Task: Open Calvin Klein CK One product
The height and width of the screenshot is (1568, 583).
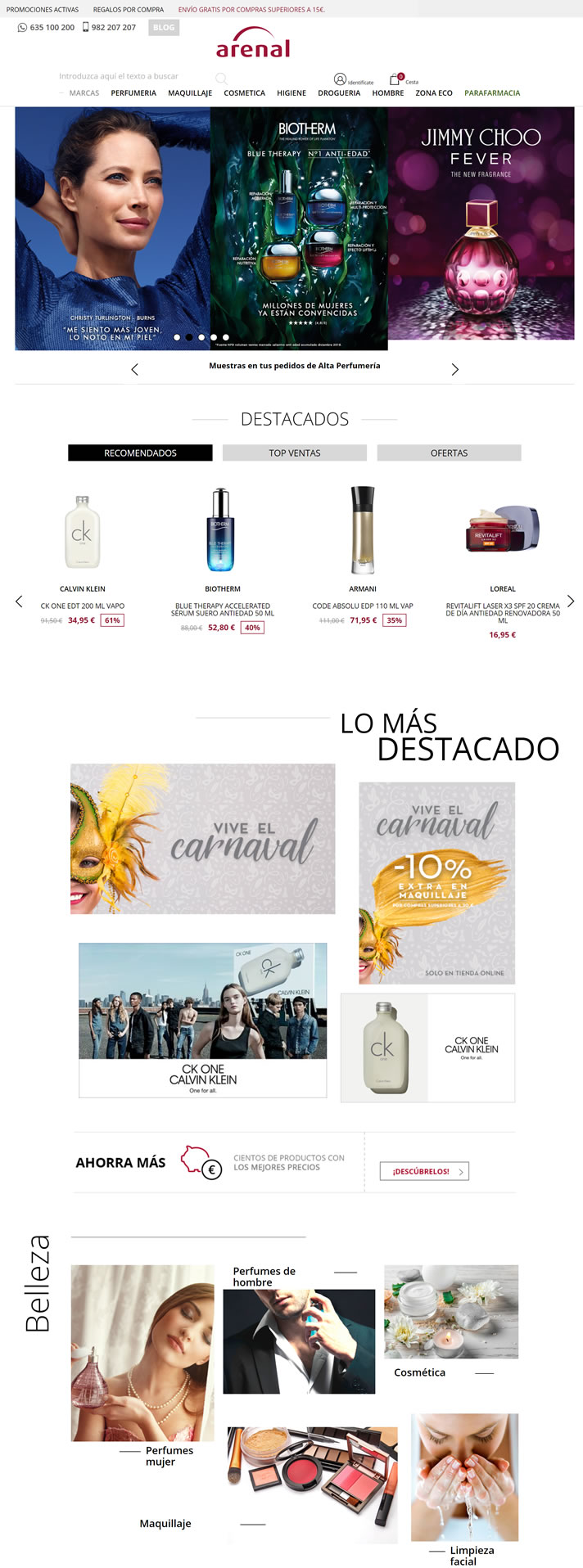Action: coord(83,532)
